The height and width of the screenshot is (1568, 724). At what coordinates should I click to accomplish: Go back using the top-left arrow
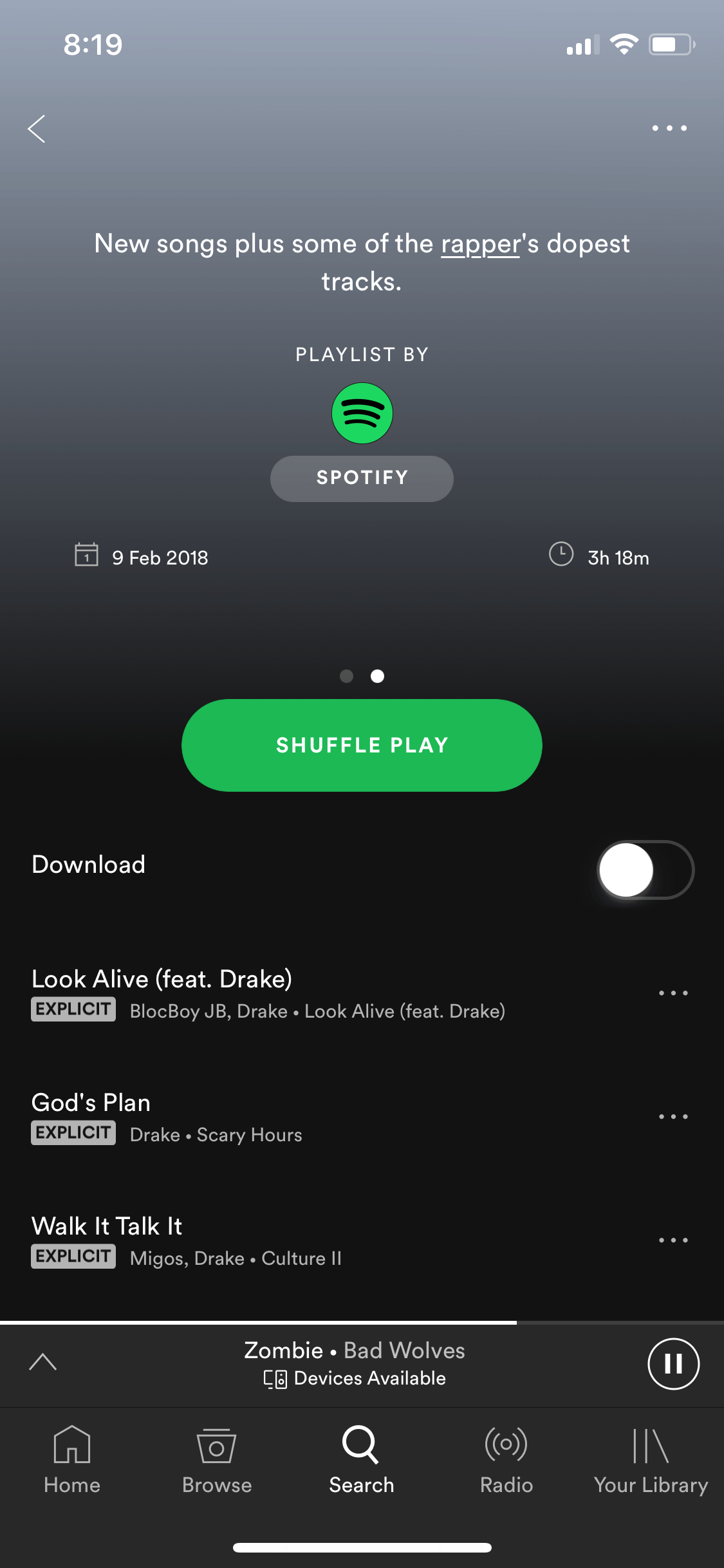pos(37,129)
